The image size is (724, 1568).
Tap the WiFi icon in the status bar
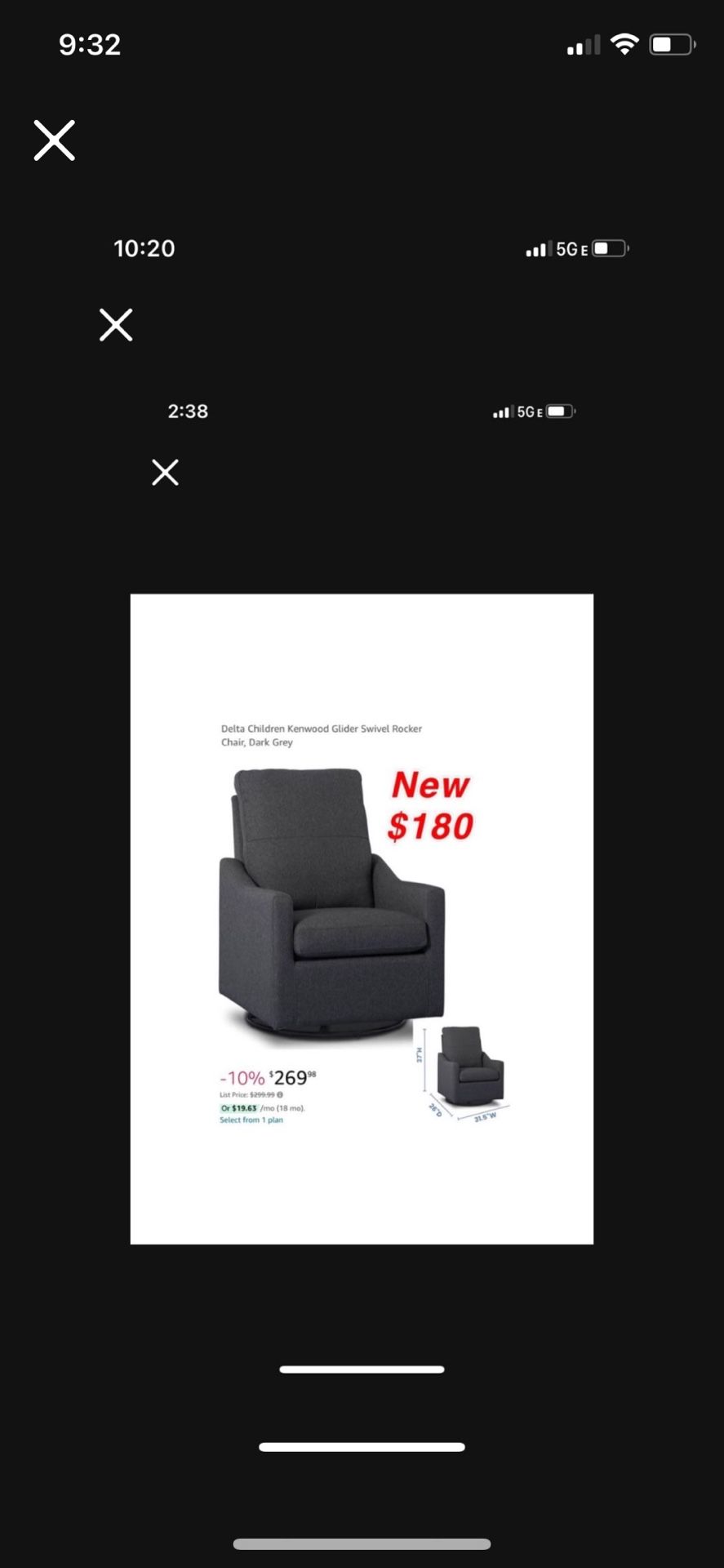pyautogui.click(x=624, y=44)
